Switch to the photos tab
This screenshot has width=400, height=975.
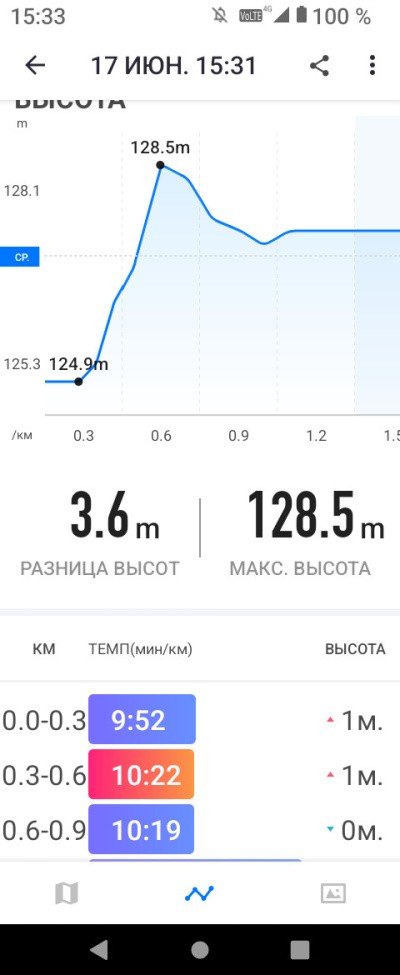click(333, 894)
